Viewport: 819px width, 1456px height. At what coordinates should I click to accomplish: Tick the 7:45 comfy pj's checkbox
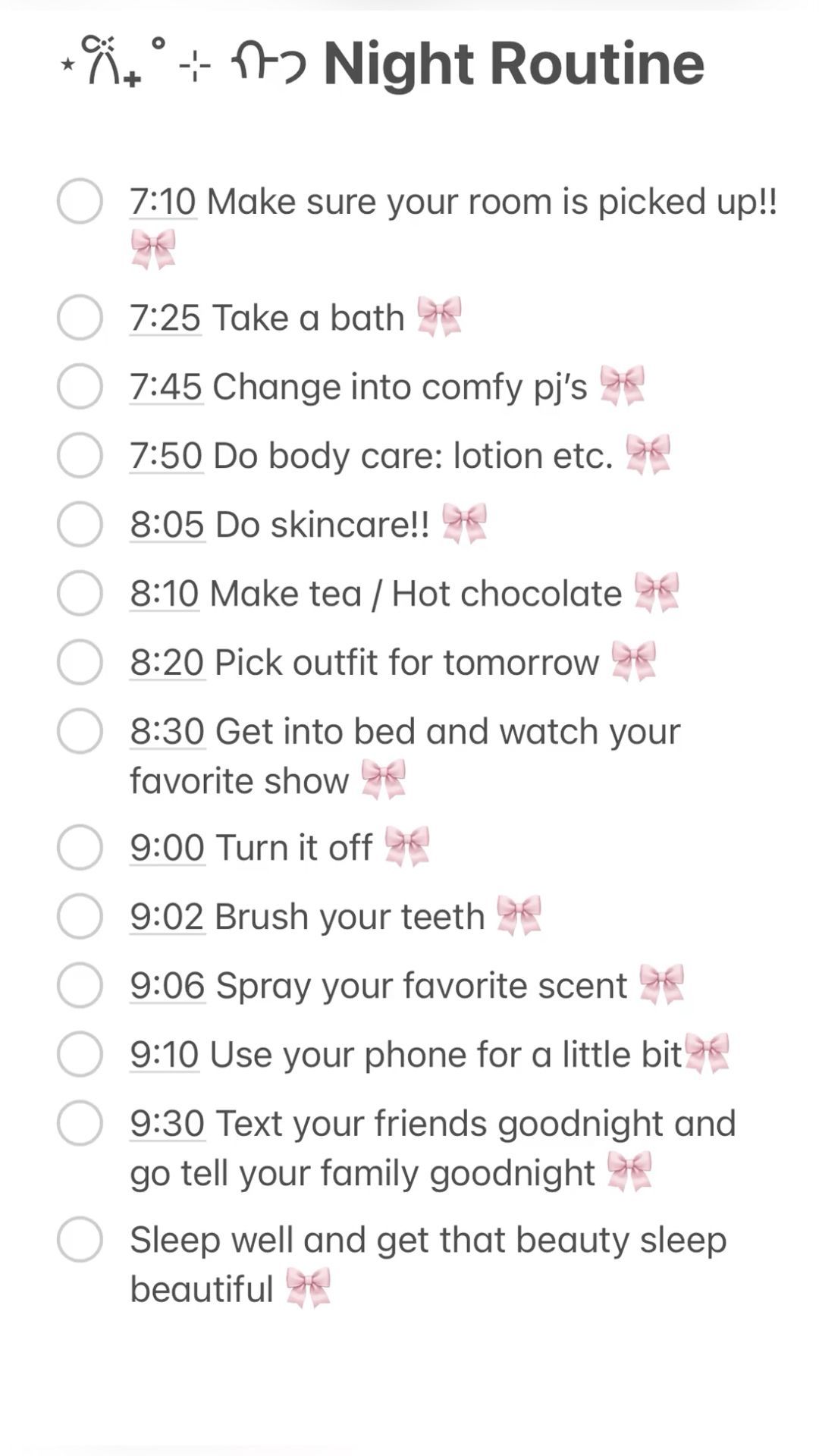pos(80,386)
